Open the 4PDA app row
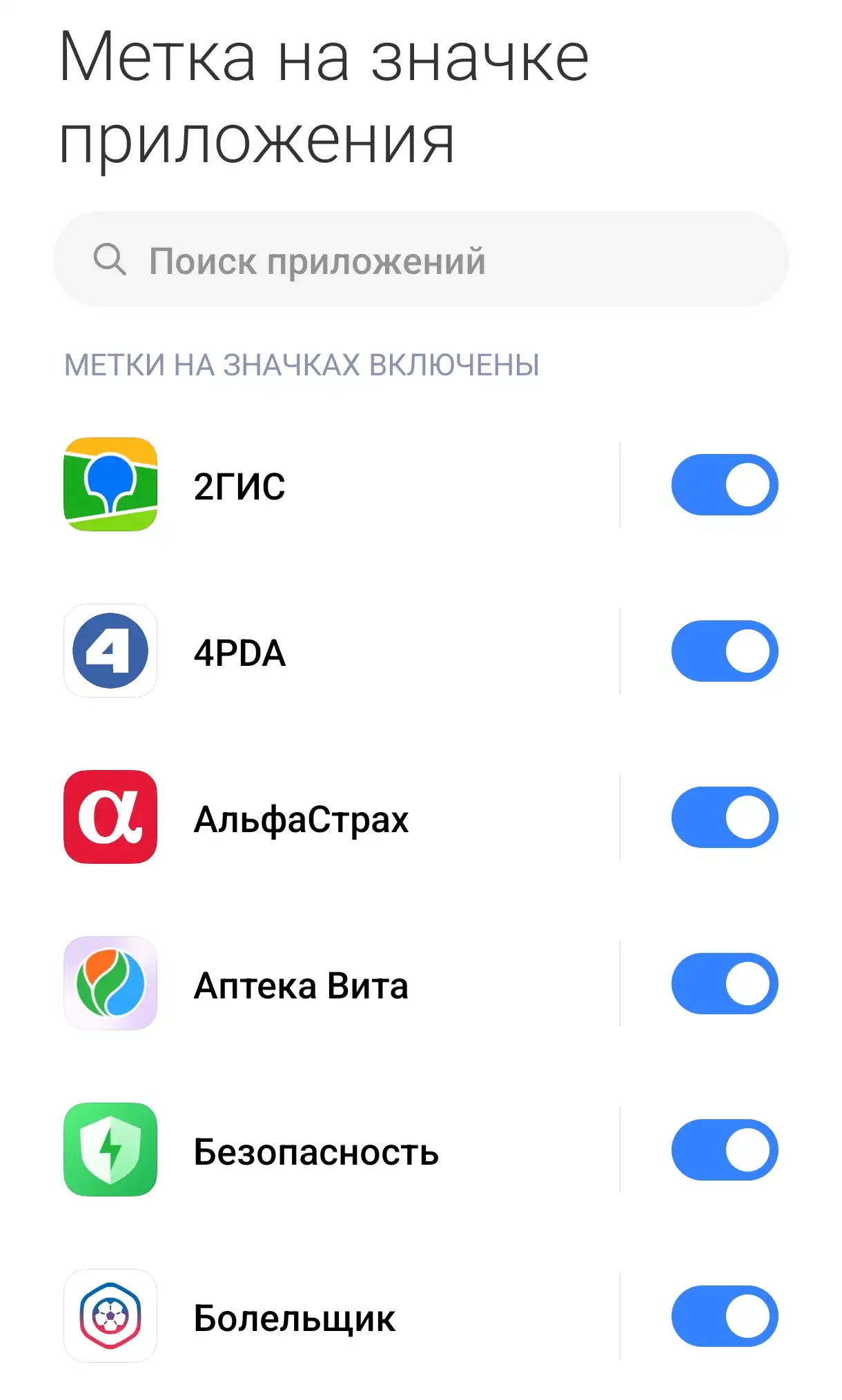842x1400 pixels. pyautogui.click(x=338, y=651)
